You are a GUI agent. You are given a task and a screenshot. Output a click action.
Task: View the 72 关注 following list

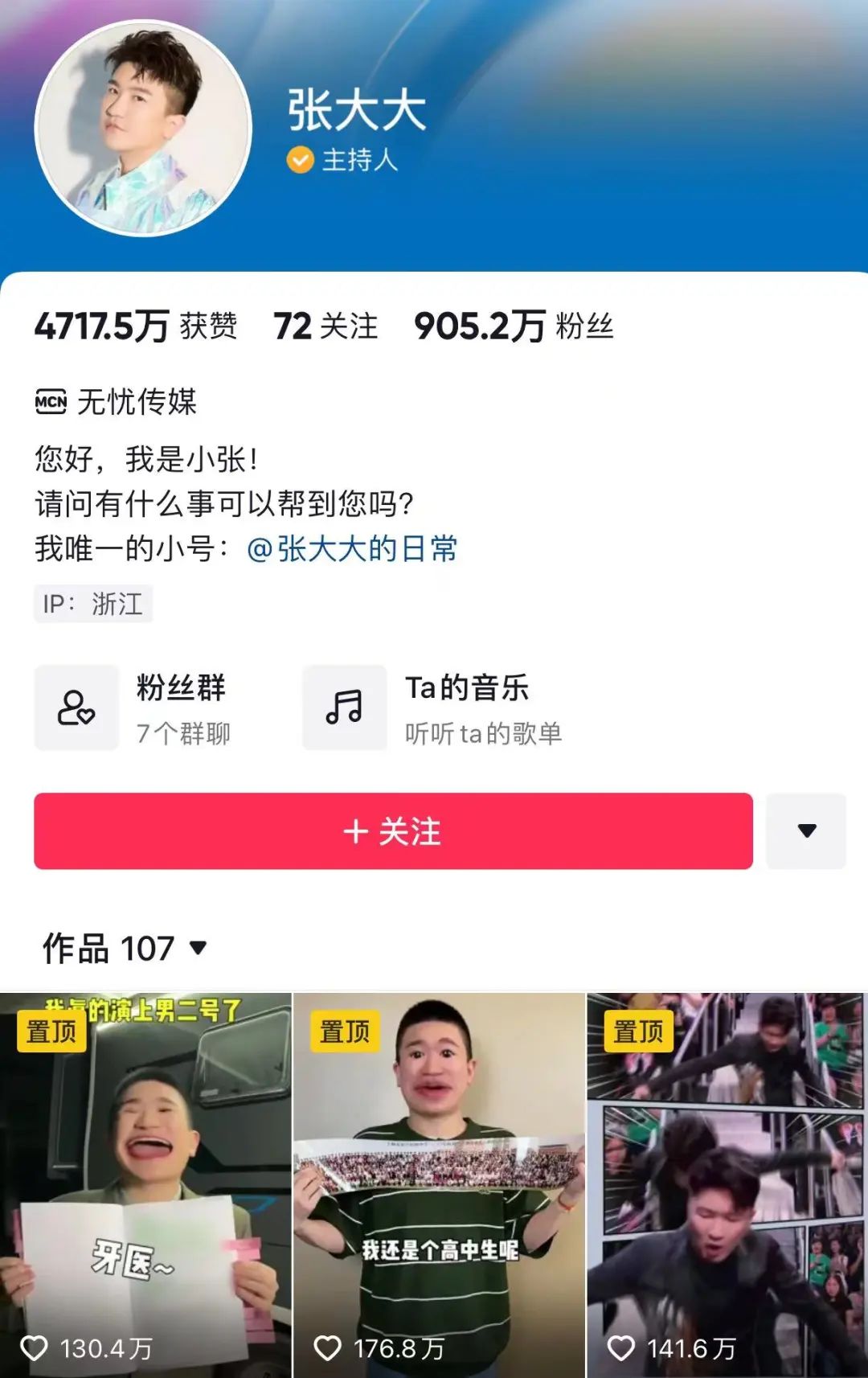(x=325, y=326)
